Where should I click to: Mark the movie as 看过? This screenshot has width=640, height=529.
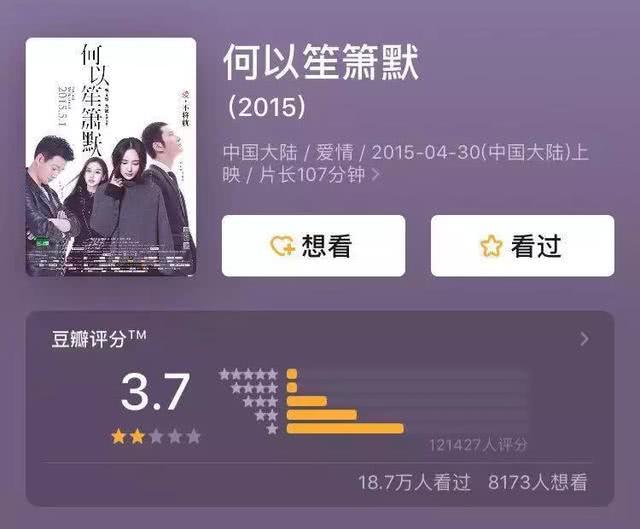tap(522, 246)
